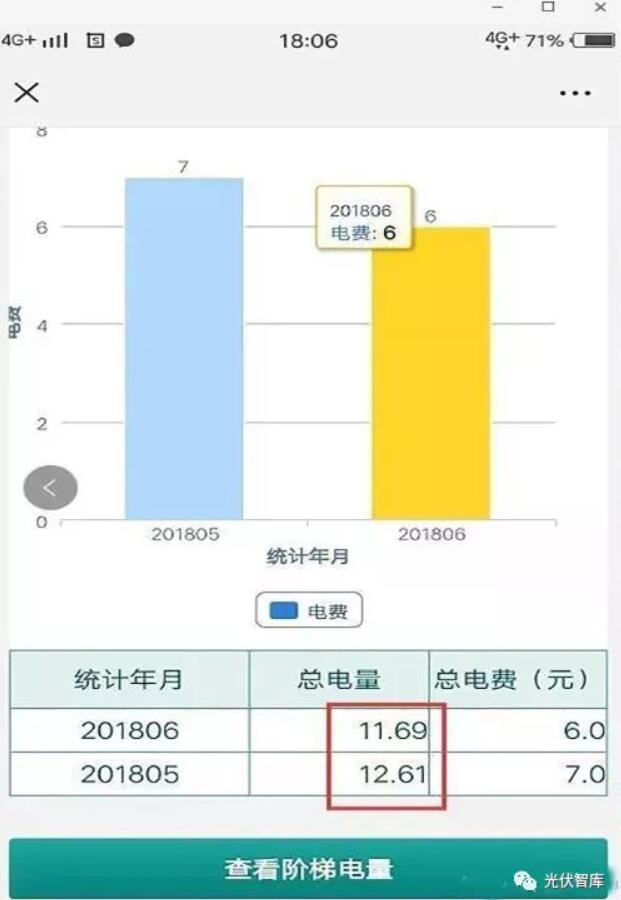Close the page with the X icon
Image resolution: width=621 pixels, height=900 pixels.
coord(26,93)
